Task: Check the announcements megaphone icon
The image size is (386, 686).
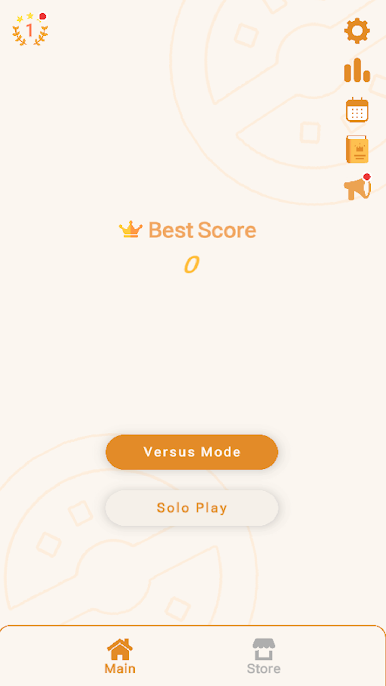Action: point(357,187)
